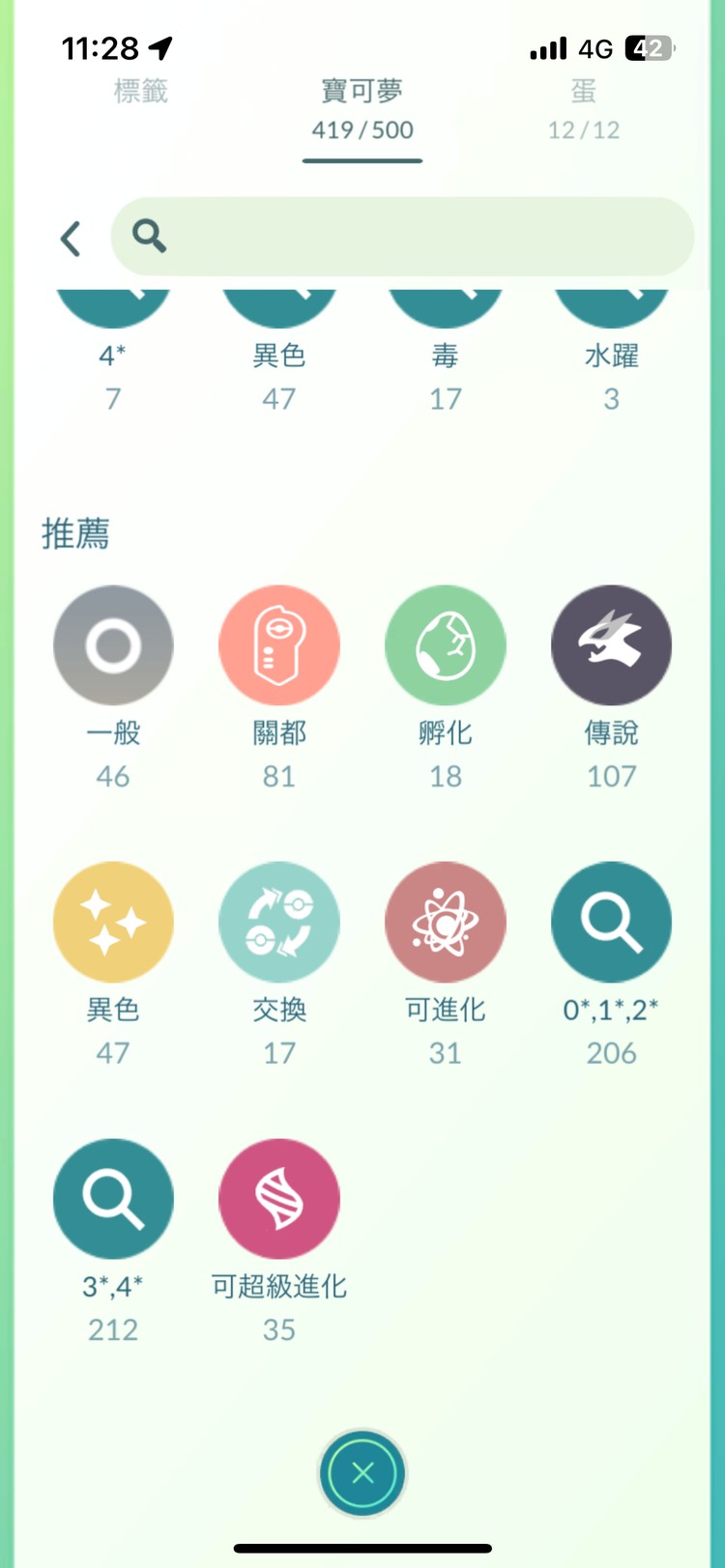Open the 交換 (Traded) filter icon
Image resolution: width=725 pixels, height=1568 pixels.
click(279, 921)
